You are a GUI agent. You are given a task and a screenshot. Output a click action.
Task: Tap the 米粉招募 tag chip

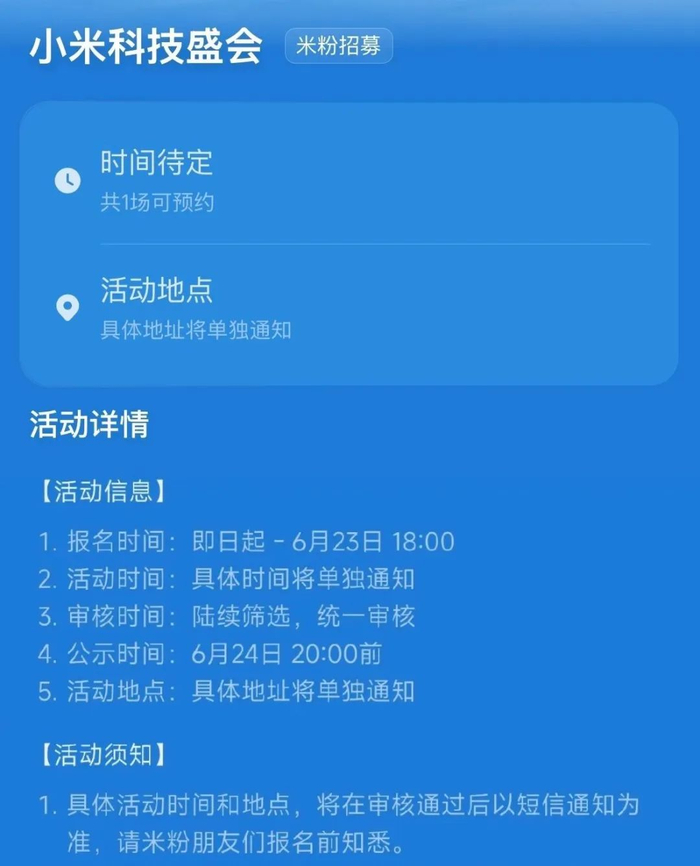338,47
